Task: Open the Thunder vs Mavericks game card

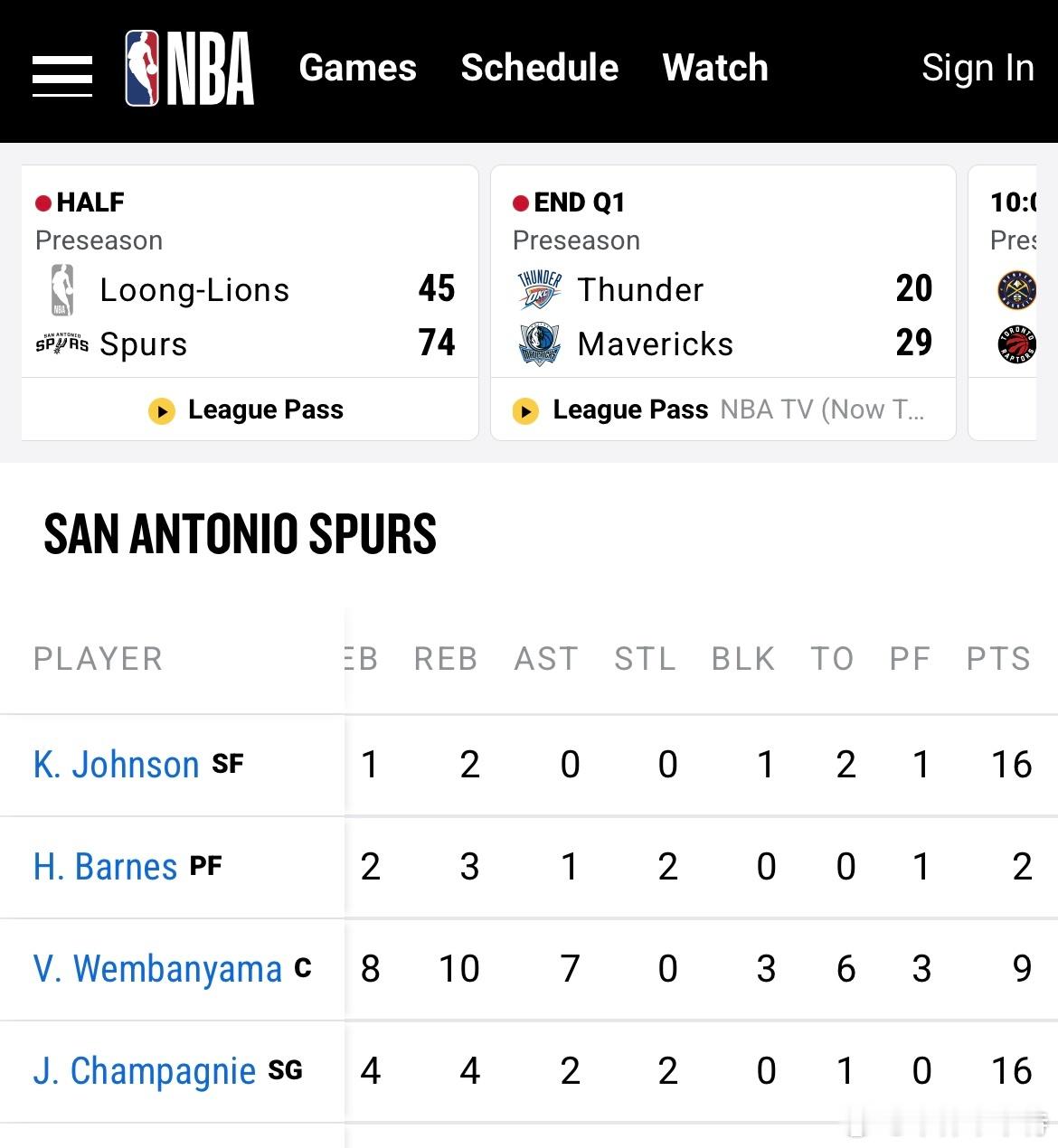Action: 722,289
